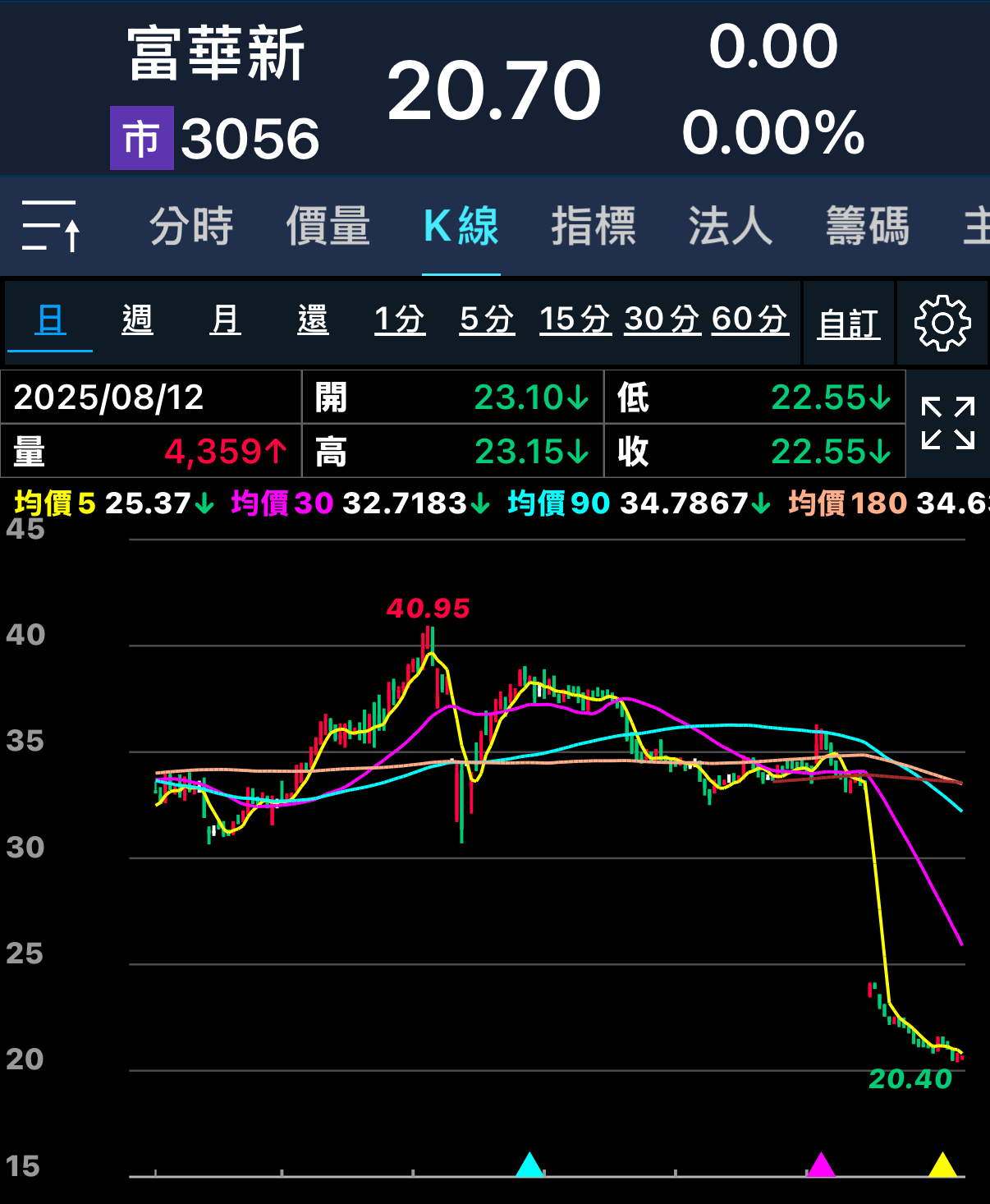Expand chart to full screen
Viewport: 990px width, 1204px height.
point(948,423)
